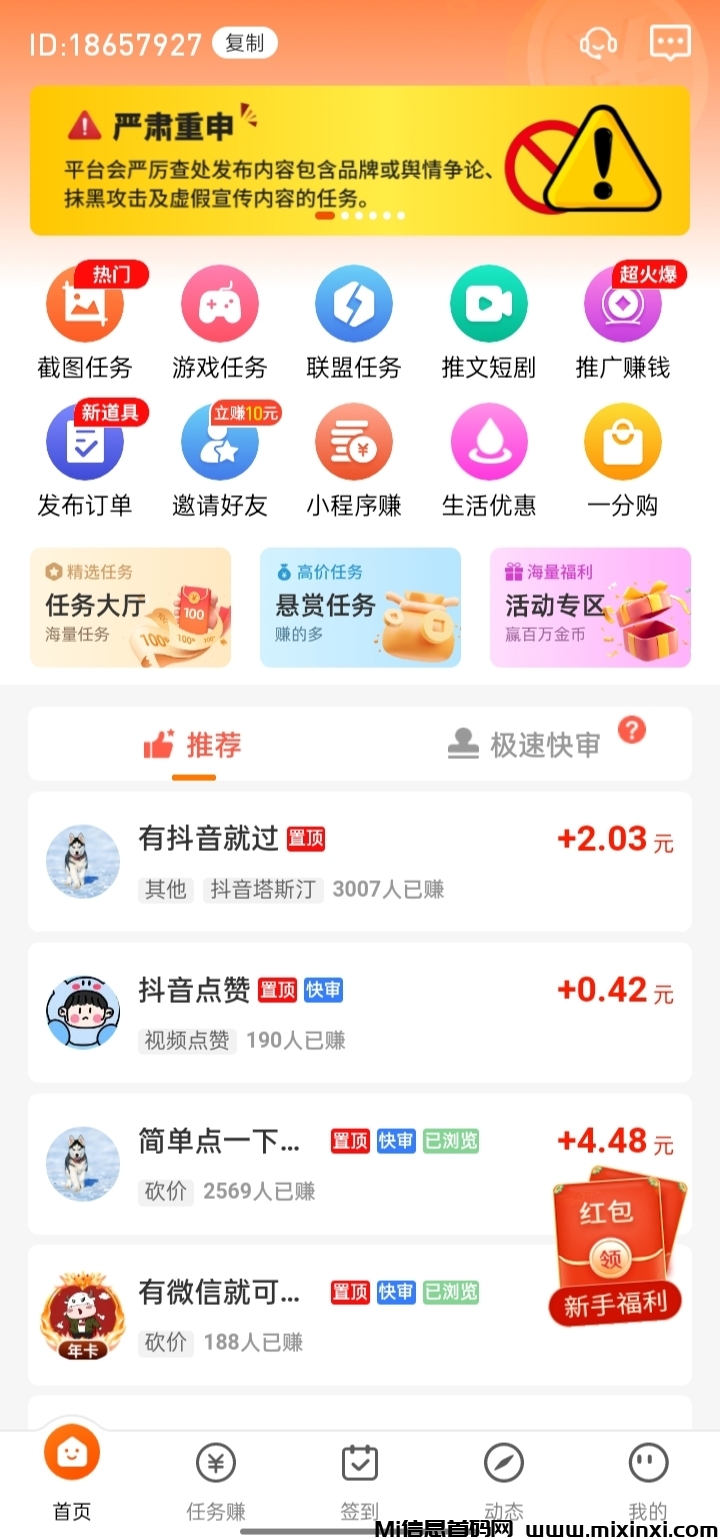The image size is (720, 1539).
Task: Tap the 复制 button next to the ID
Action: pos(245,43)
